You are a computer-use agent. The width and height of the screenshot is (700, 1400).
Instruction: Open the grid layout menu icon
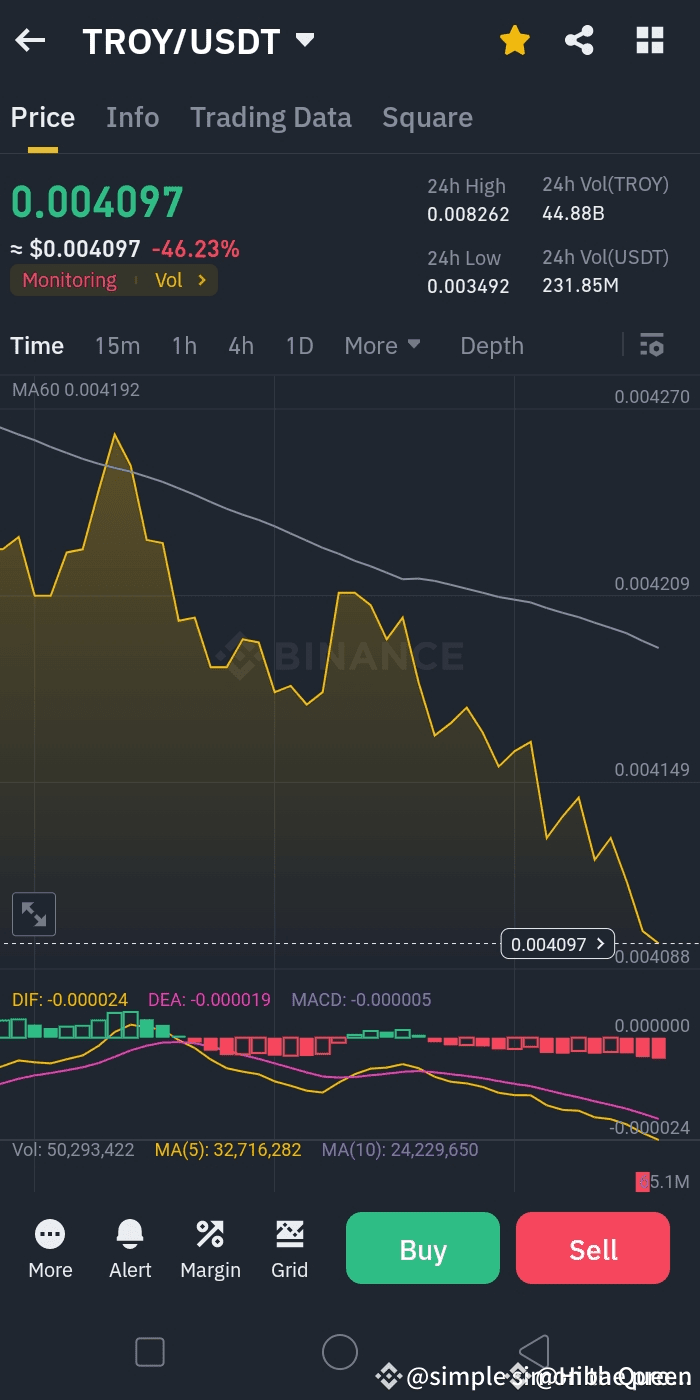coord(650,41)
